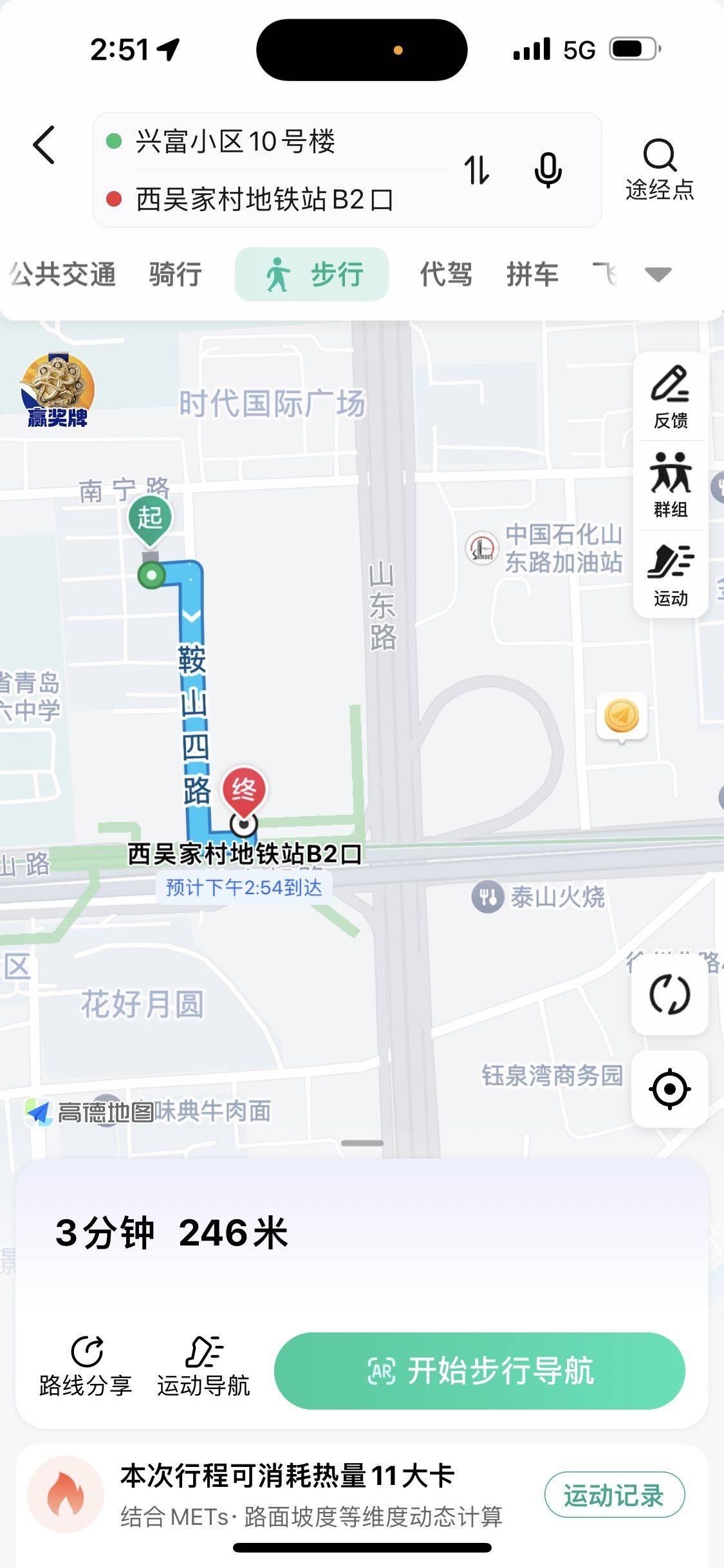Switch to the 骑行 tab
Screen dimensions: 724x1568
175,274
